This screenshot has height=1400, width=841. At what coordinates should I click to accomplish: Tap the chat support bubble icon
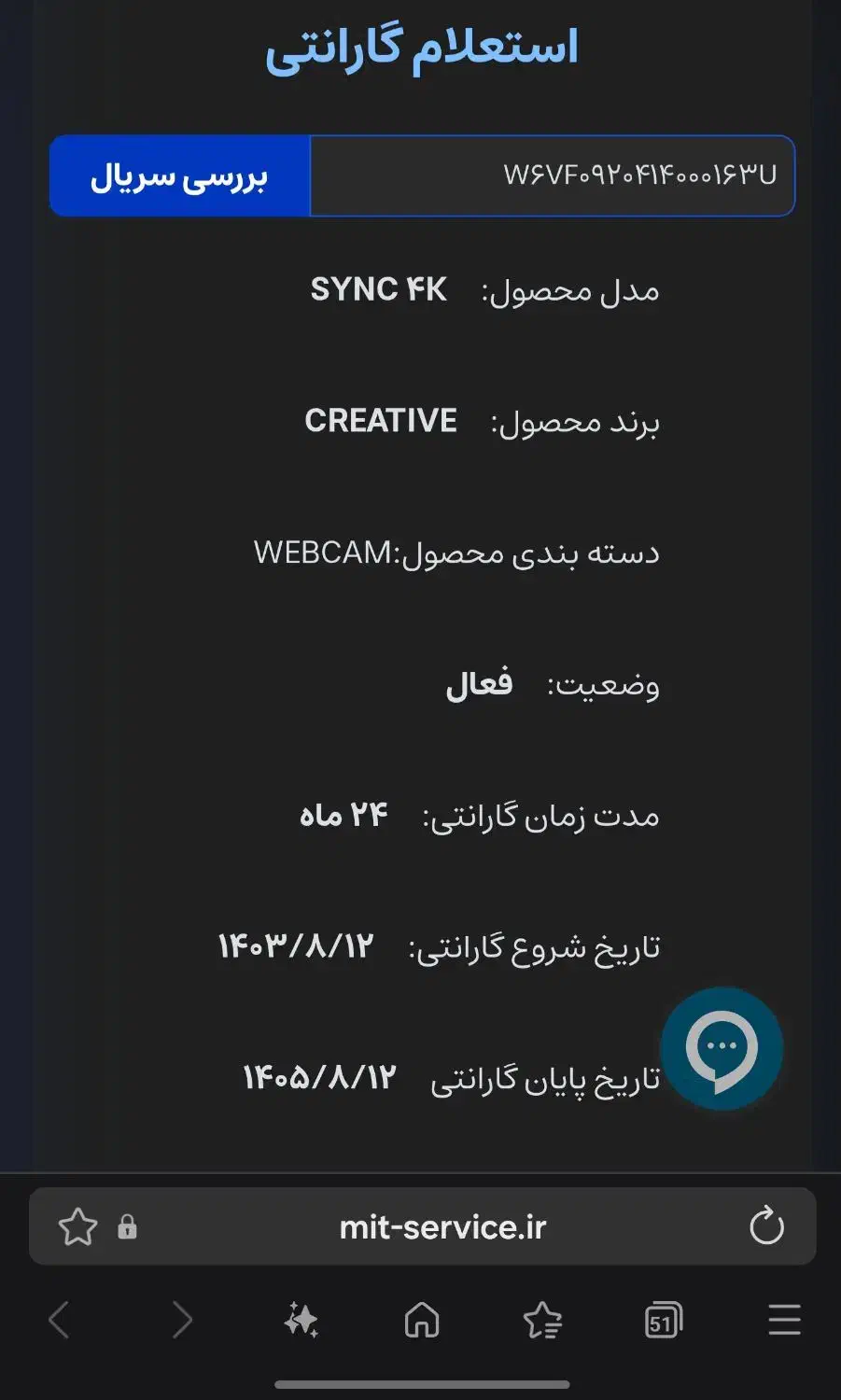click(x=722, y=1048)
